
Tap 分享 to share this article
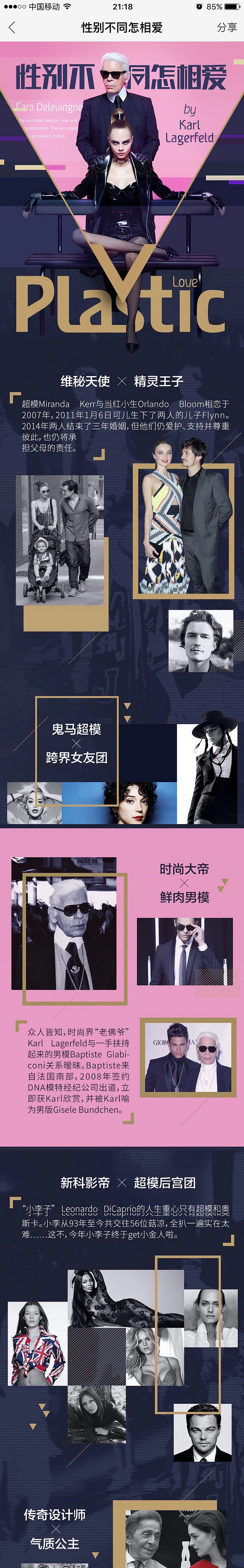point(227,27)
